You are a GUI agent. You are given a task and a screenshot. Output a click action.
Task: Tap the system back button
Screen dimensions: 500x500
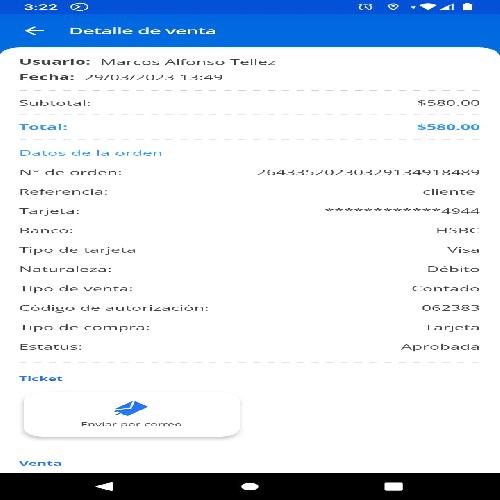click(x=104, y=487)
